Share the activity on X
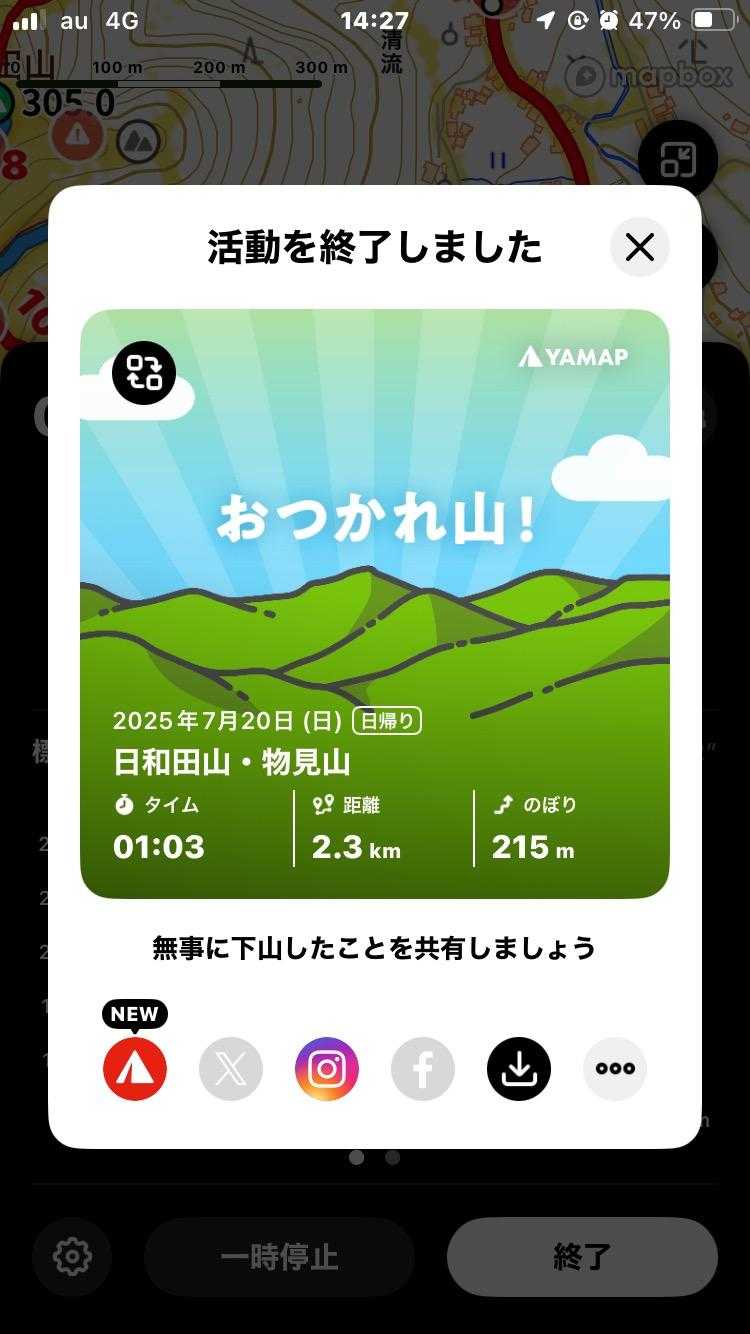The width and height of the screenshot is (750, 1334). click(x=231, y=1069)
